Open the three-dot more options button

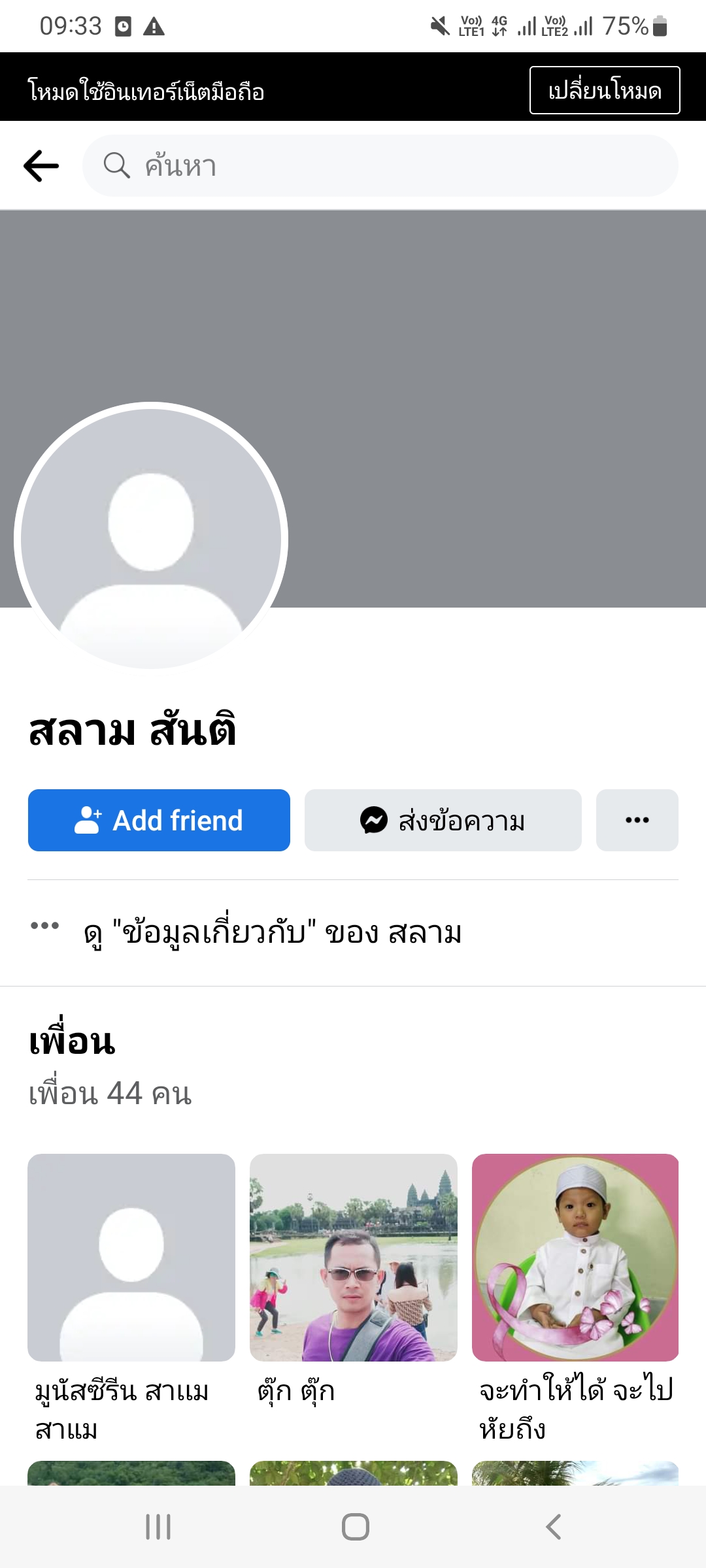tap(637, 820)
